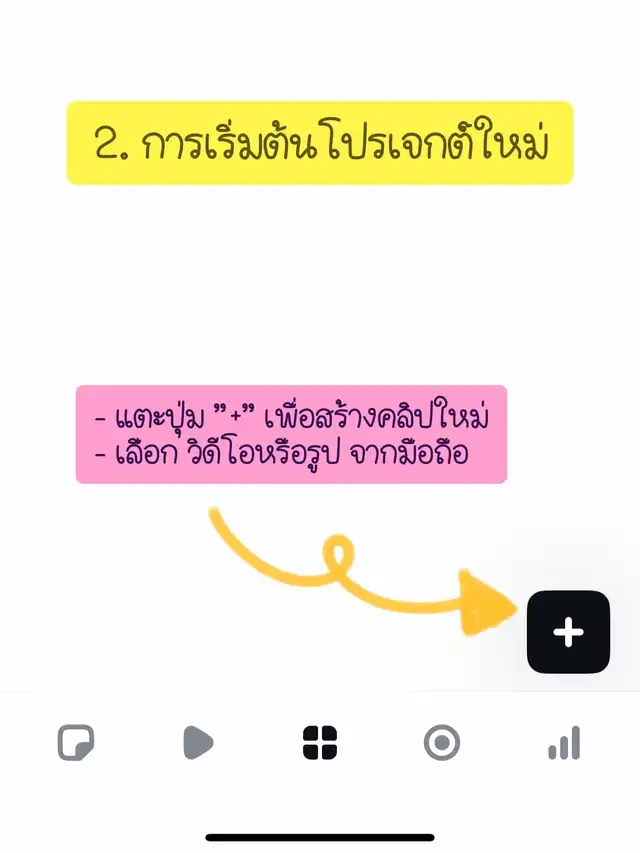Open the bar chart stats tab
Image resolution: width=640 pixels, height=853 pixels.
click(564, 743)
